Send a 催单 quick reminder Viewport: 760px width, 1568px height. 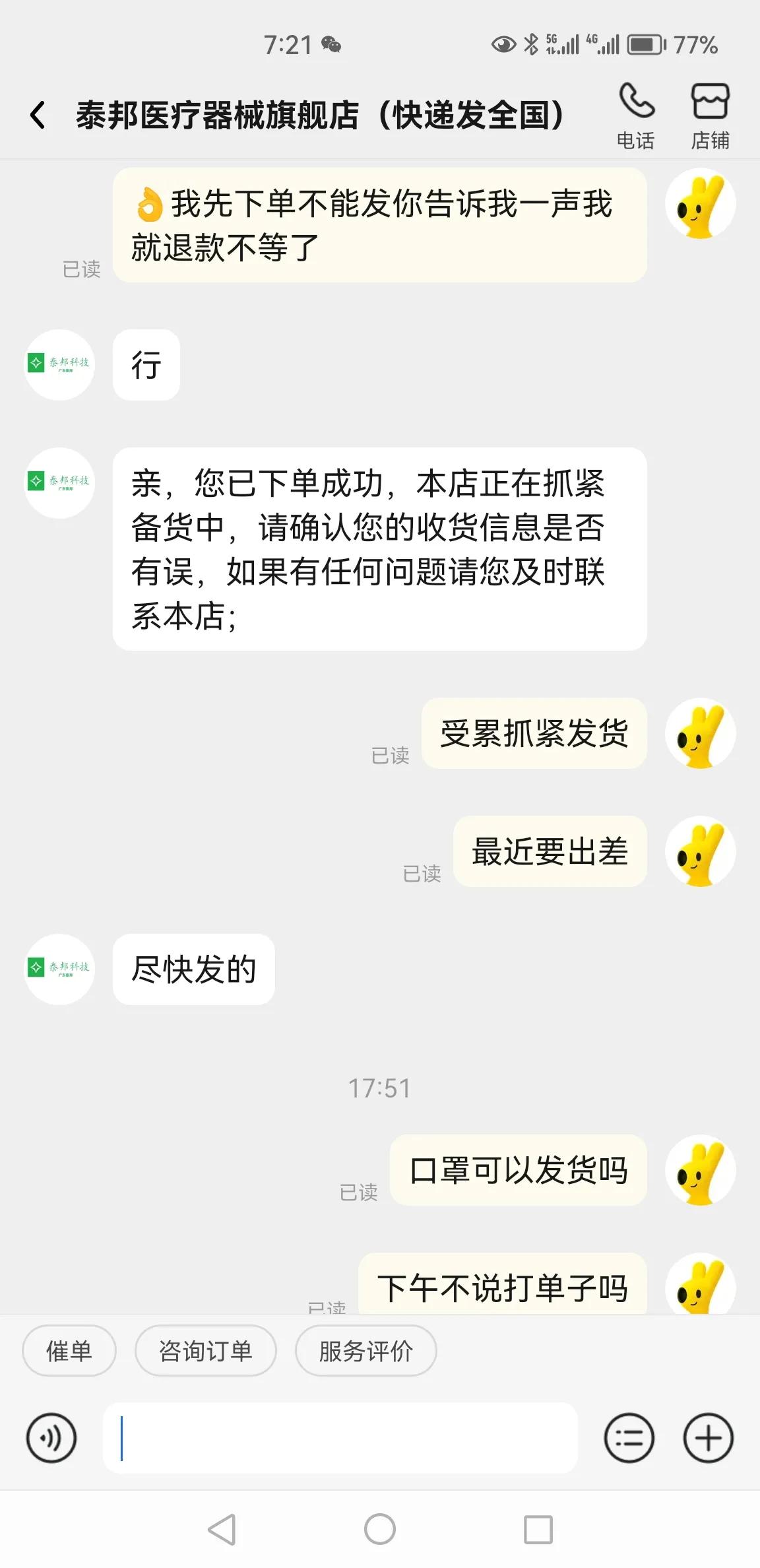(x=69, y=1350)
